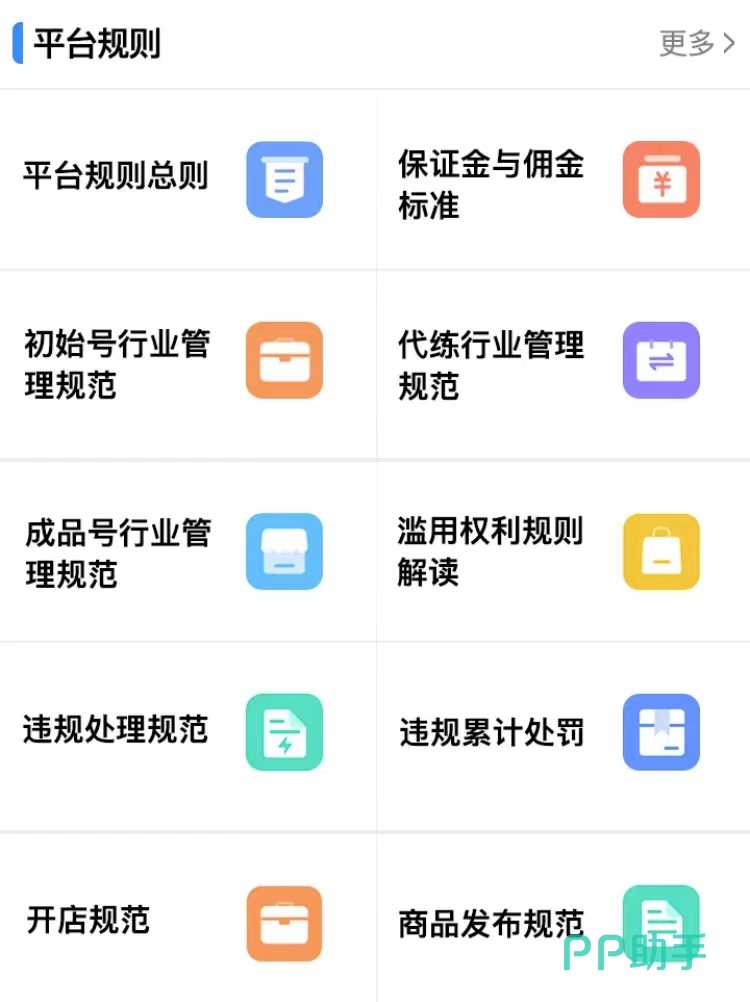The image size is (750, 1002).
Task: Open 违规处理规范
Action: (x=116, y=731)
